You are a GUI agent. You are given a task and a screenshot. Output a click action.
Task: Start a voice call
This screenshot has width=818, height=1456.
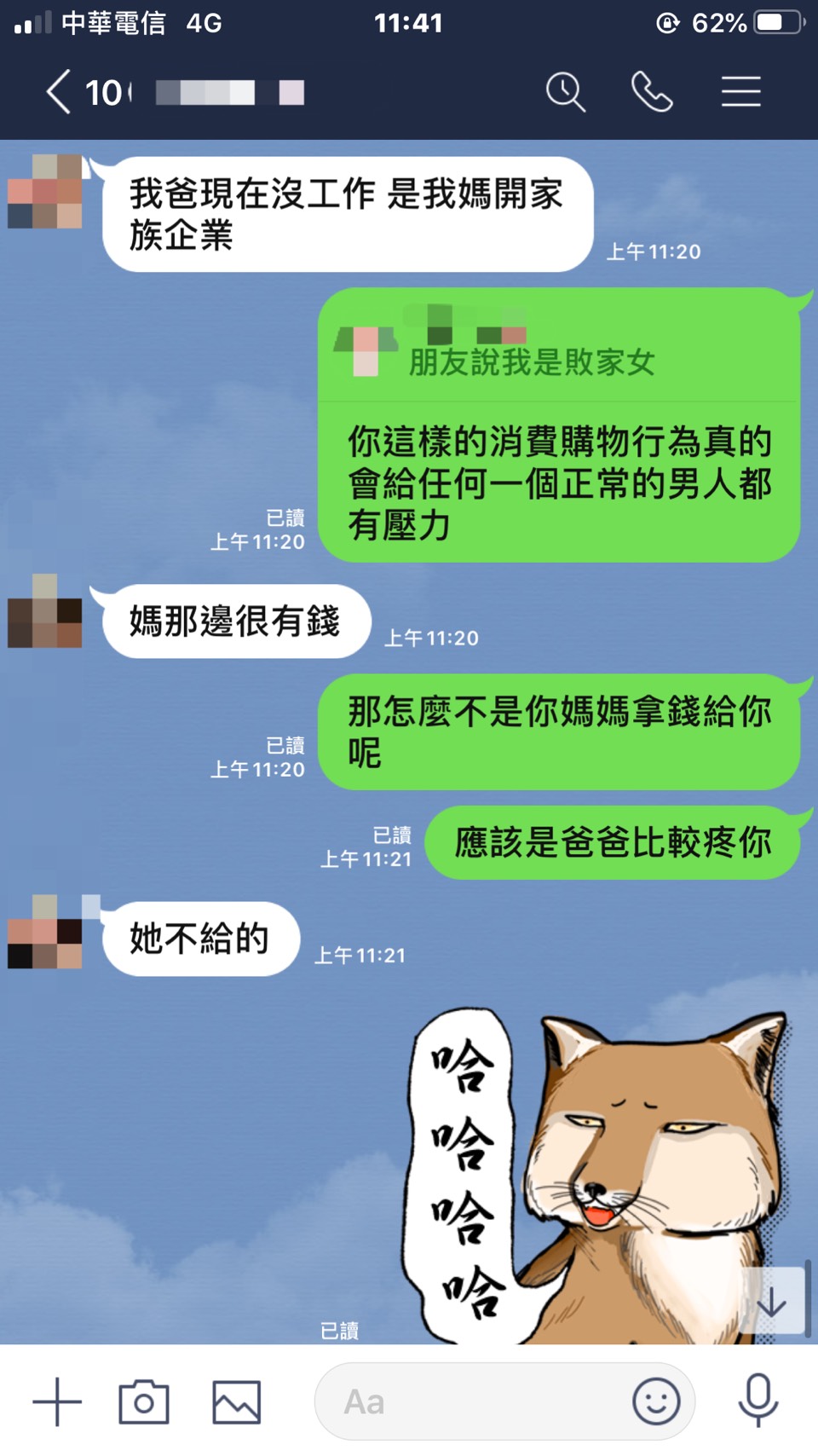(652, 92)
